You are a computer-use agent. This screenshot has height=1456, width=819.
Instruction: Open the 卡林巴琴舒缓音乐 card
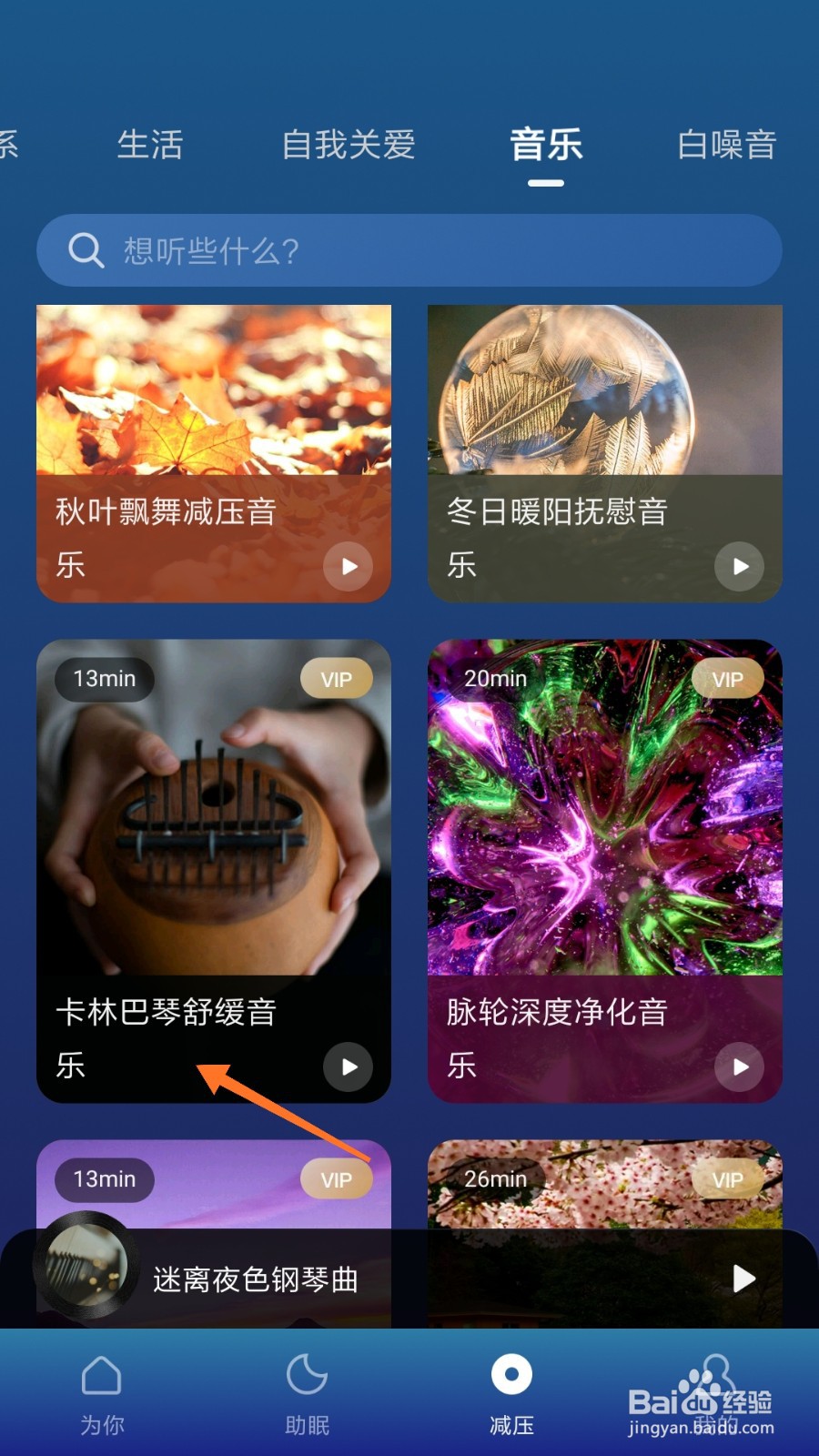tap(214, 871)
